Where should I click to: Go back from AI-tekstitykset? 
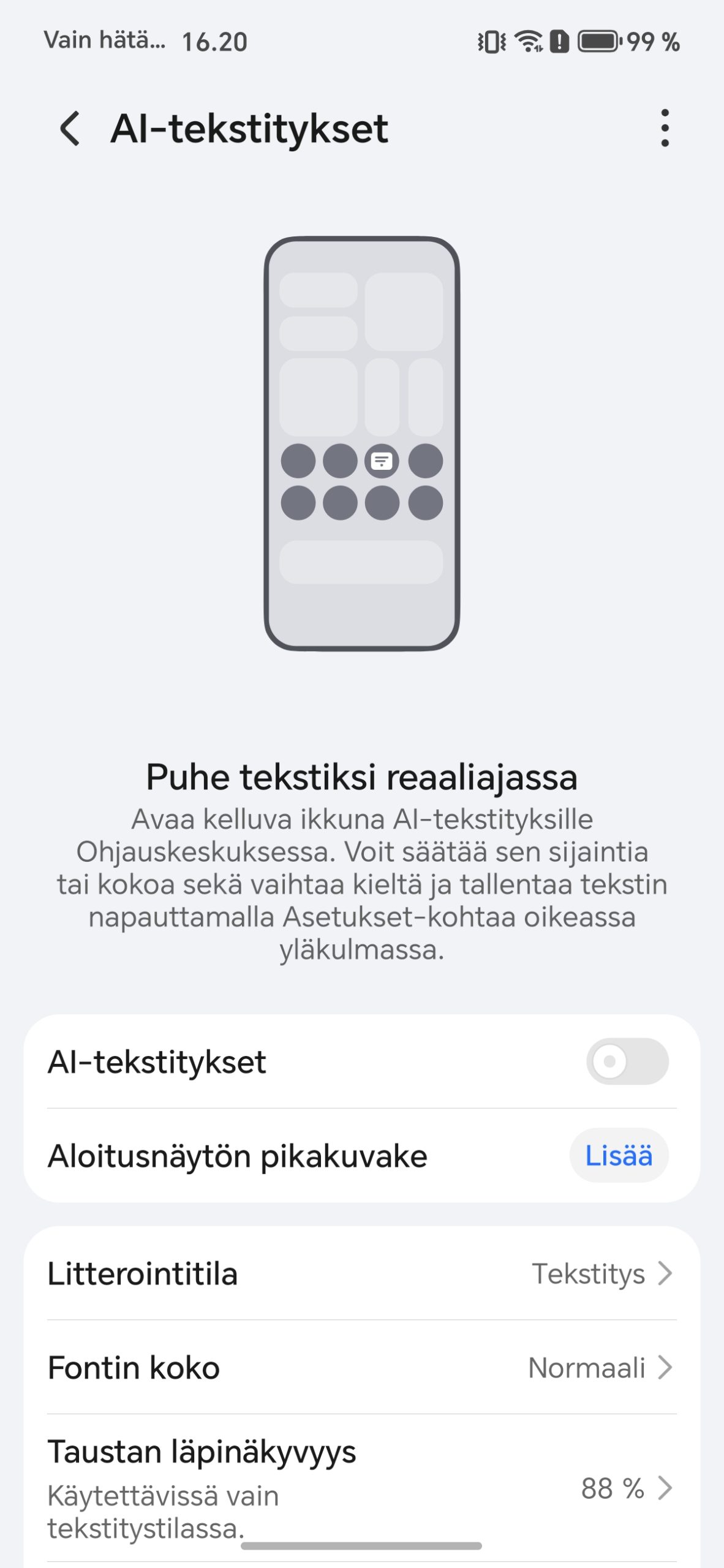[70, 129]
